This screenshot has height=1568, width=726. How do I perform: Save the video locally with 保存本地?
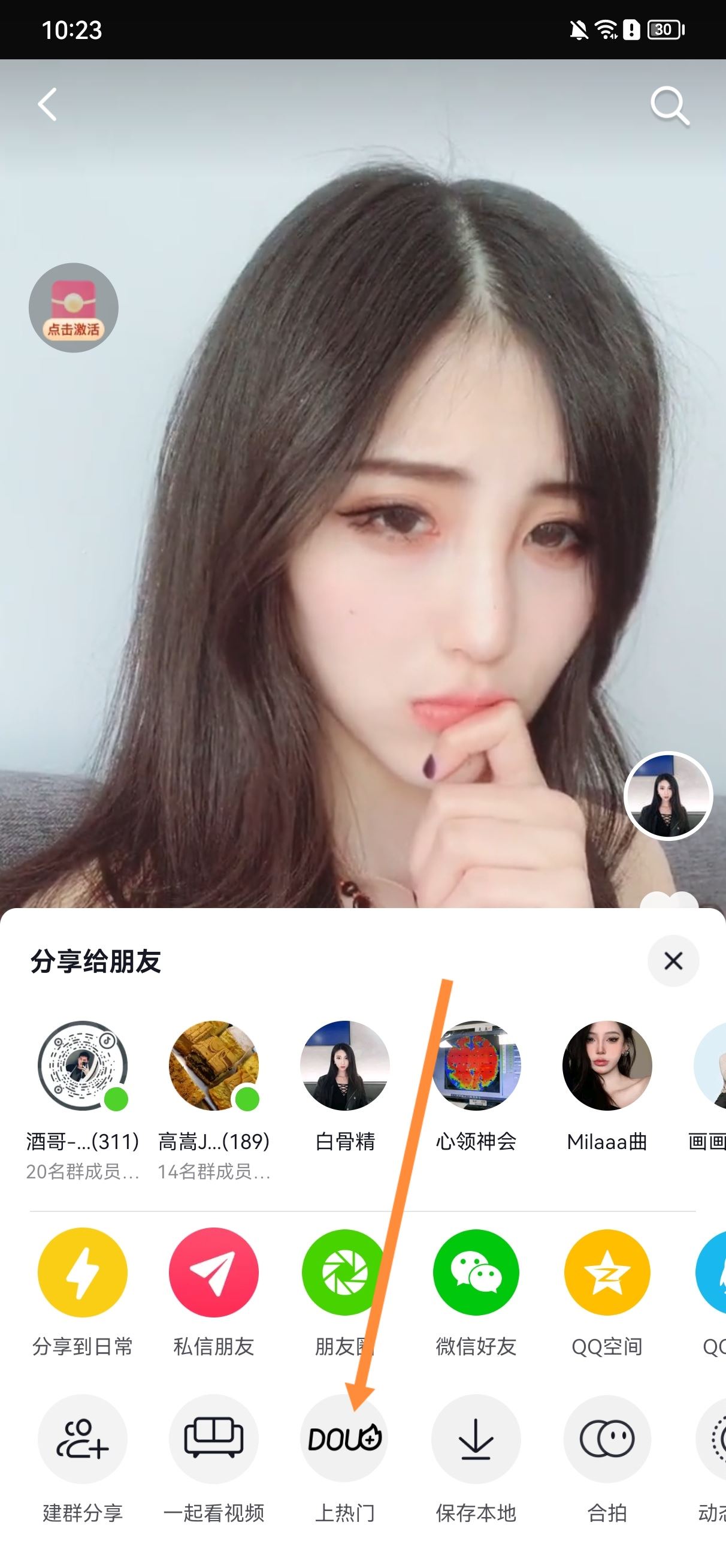click(x=476, y=1440)
